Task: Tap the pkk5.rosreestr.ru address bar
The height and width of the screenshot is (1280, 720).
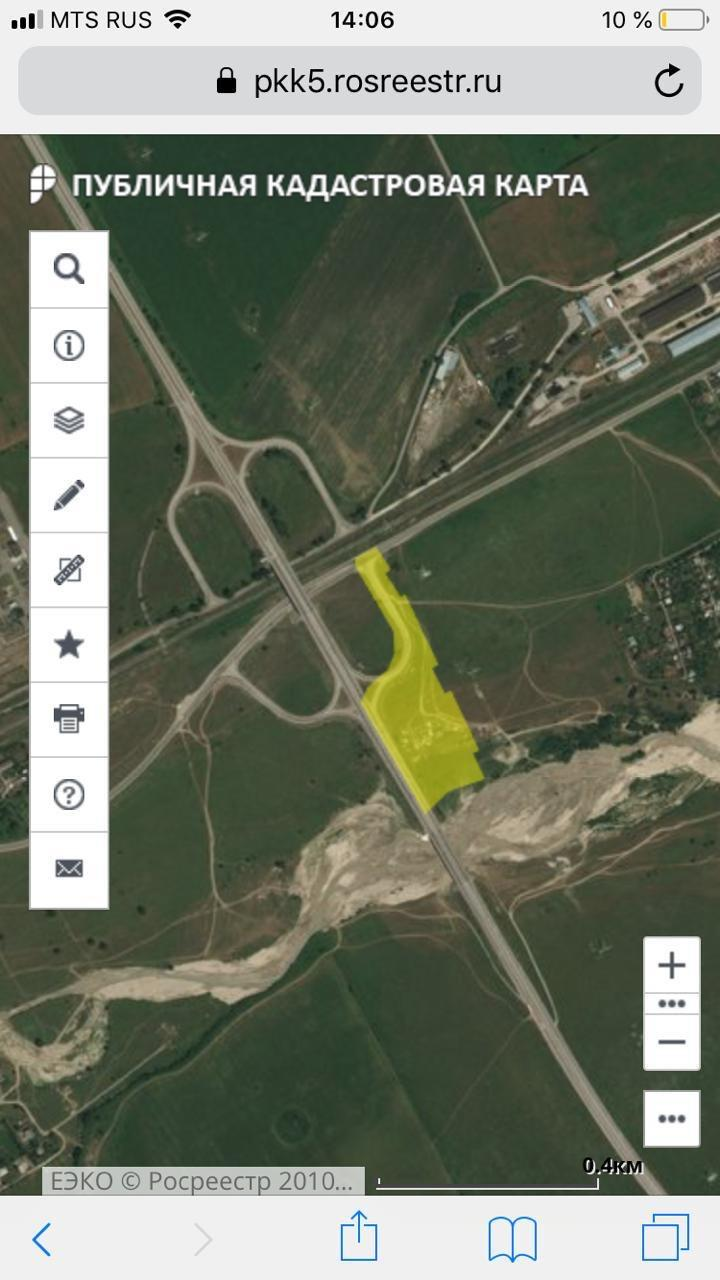Action: click(360, 81)
